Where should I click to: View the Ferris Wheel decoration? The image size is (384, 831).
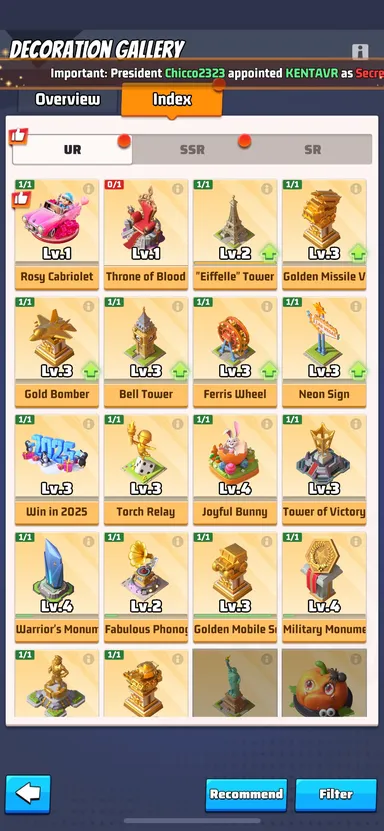[x=235, y=352]
